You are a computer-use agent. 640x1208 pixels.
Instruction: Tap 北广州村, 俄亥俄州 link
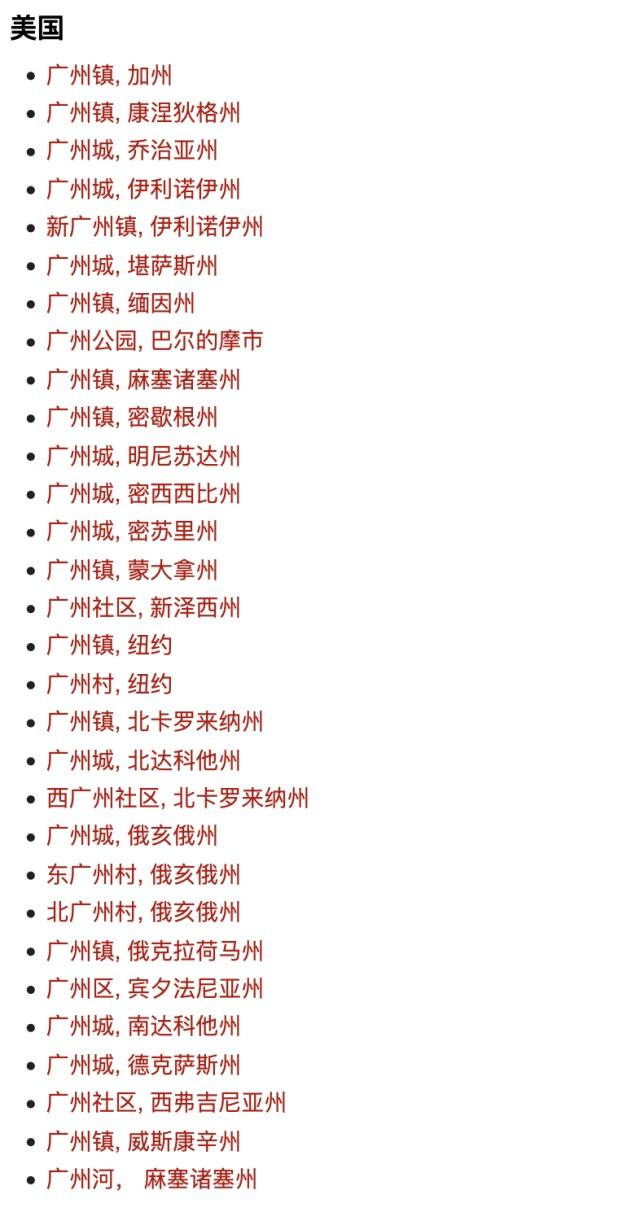tap(143, 912)
